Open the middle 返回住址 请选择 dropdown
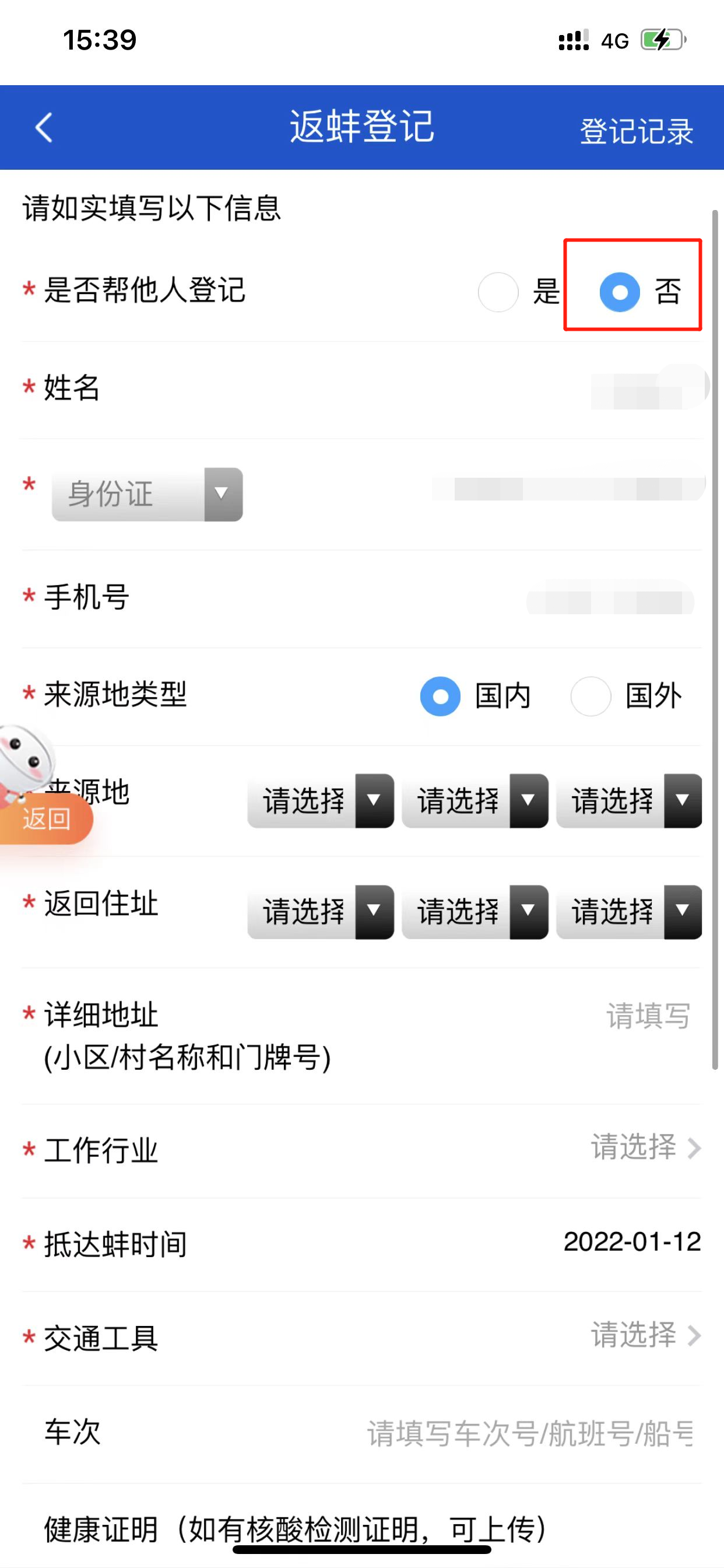 (475, 912)
